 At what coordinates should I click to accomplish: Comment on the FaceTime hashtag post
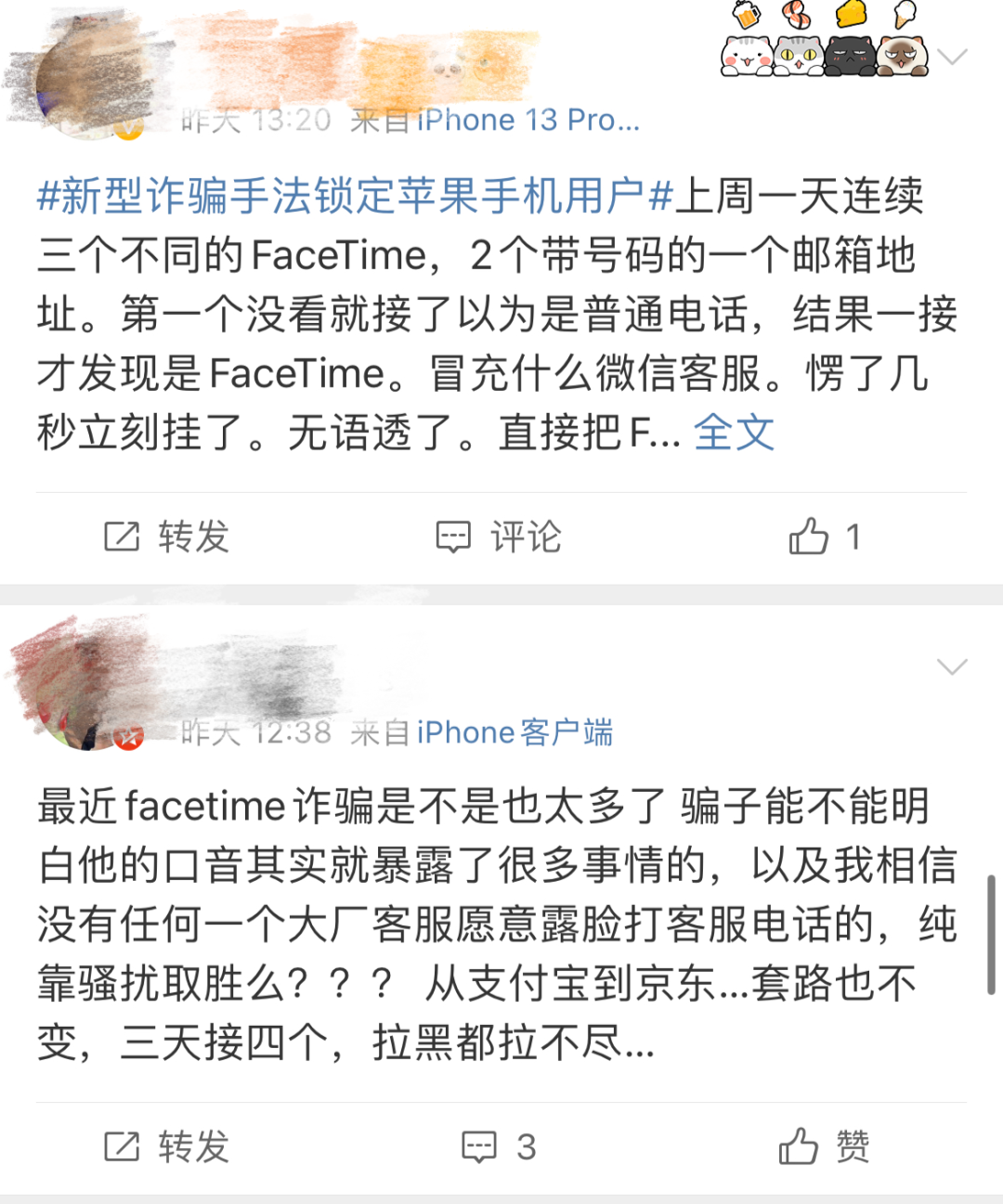[x=500, y=537]
